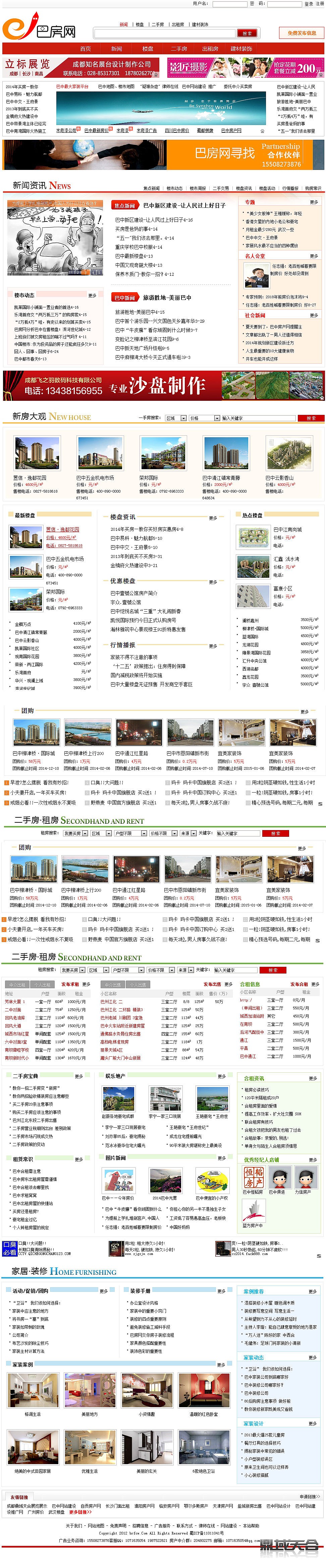This screenshot has height=1568, width=326.
Task: Go to 出租房 in the red navigation bar
Action: (x=210, y=49)
